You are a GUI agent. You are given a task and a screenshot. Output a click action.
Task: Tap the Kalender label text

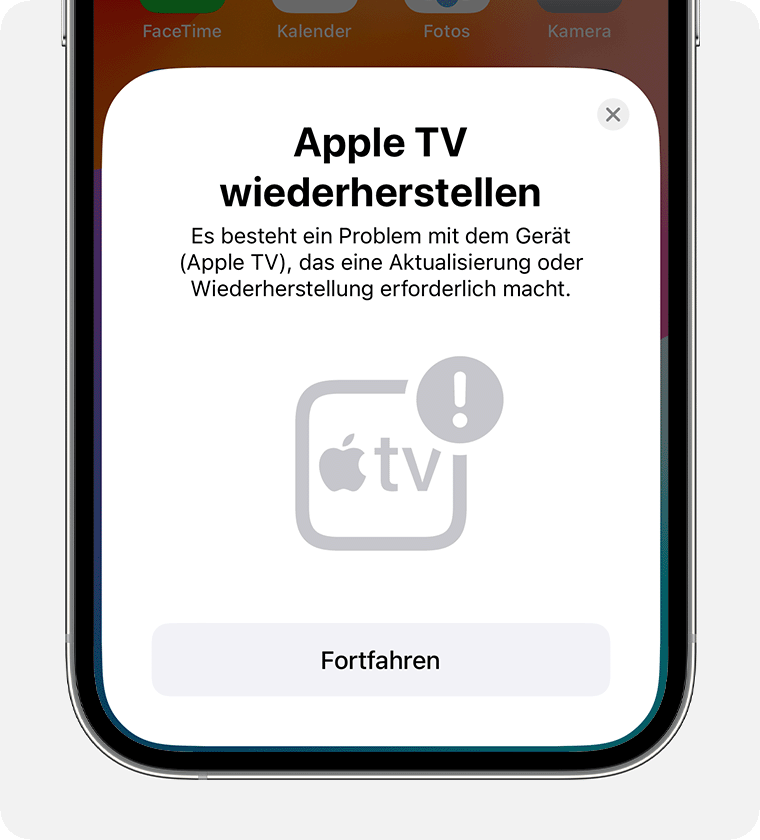tap(314, 31)
